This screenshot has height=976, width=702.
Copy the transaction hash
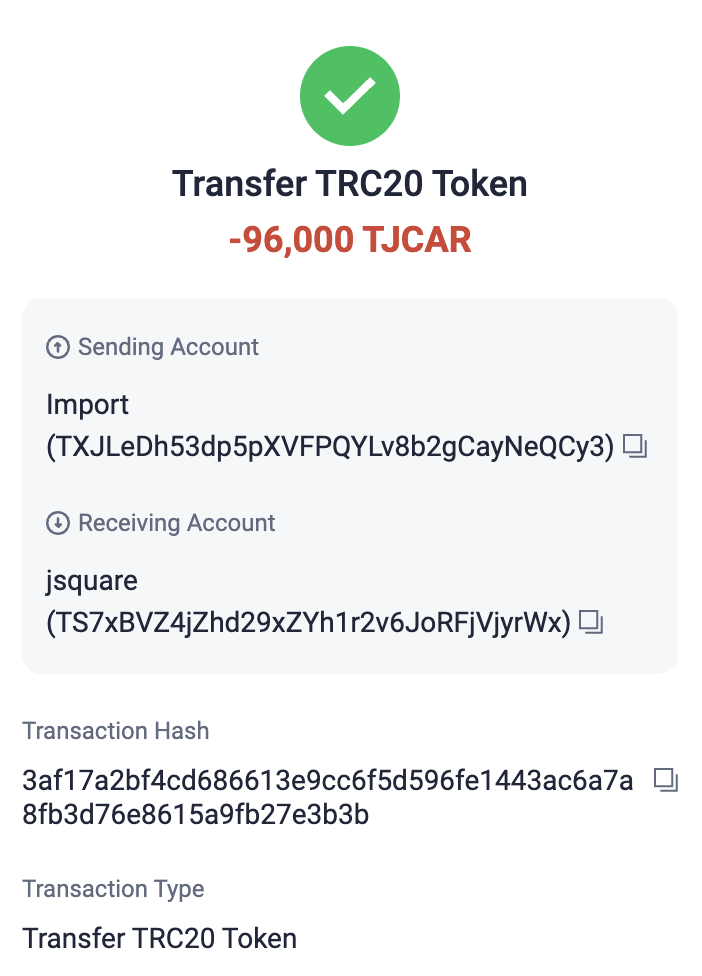coord(665,780)
